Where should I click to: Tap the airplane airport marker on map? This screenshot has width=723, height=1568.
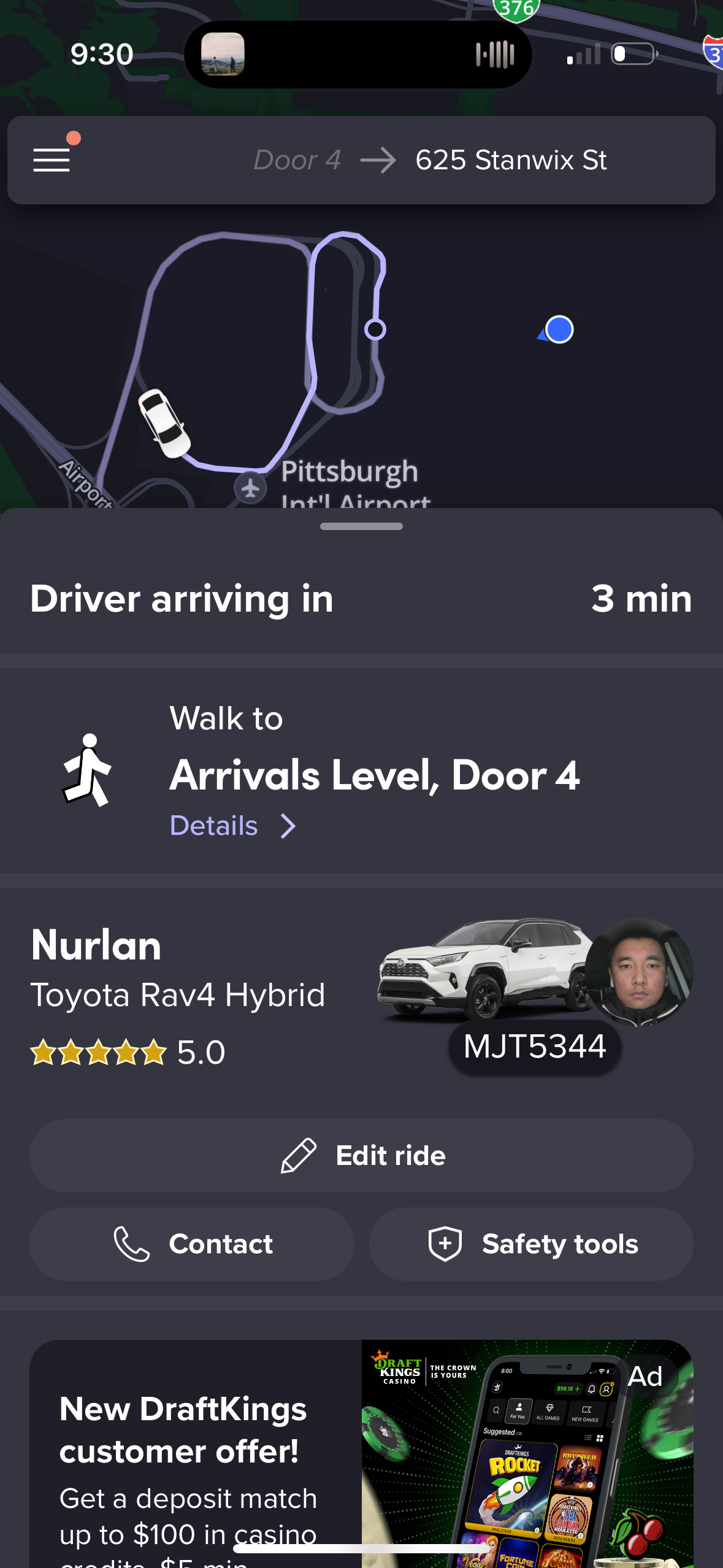click(250, 489)
